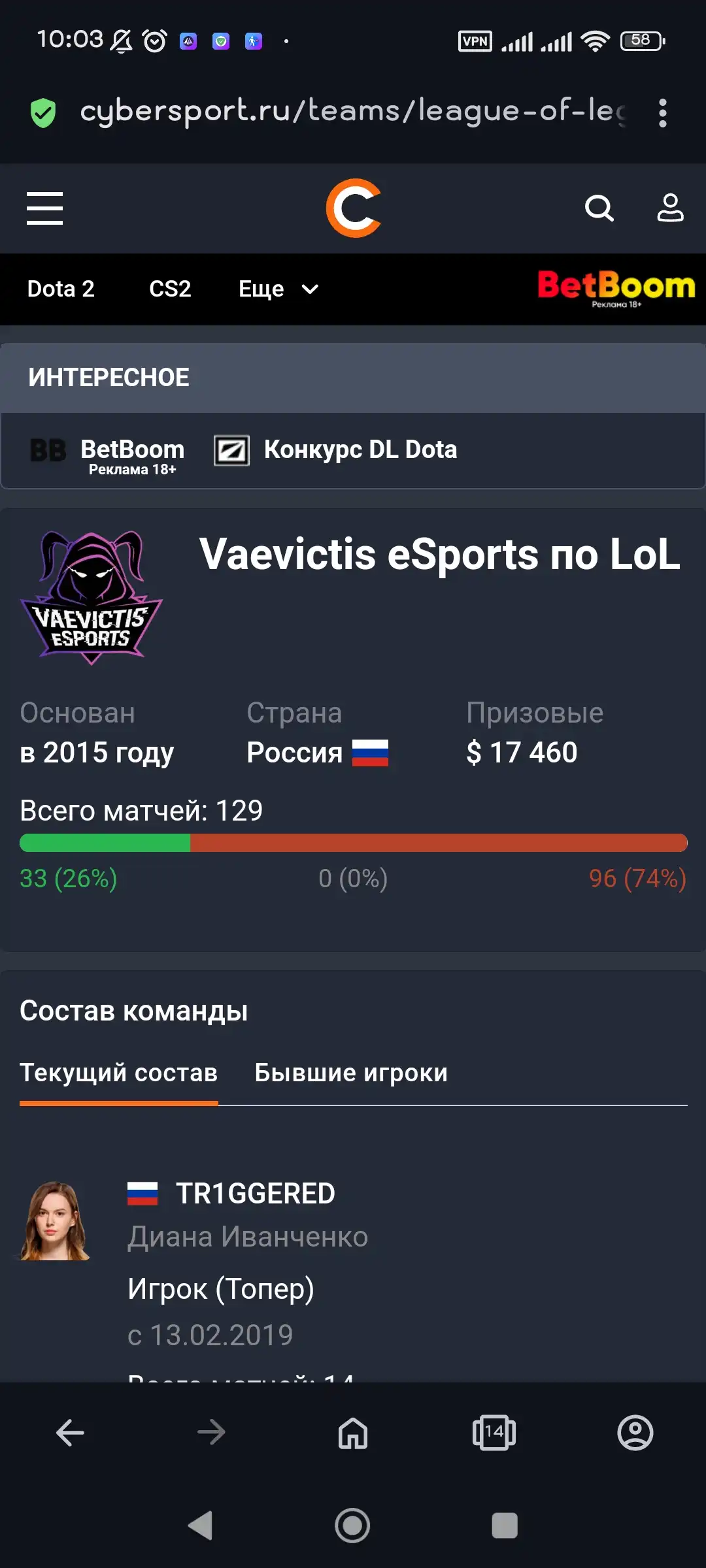Go to the CS2 section

(x=170, y=289)
